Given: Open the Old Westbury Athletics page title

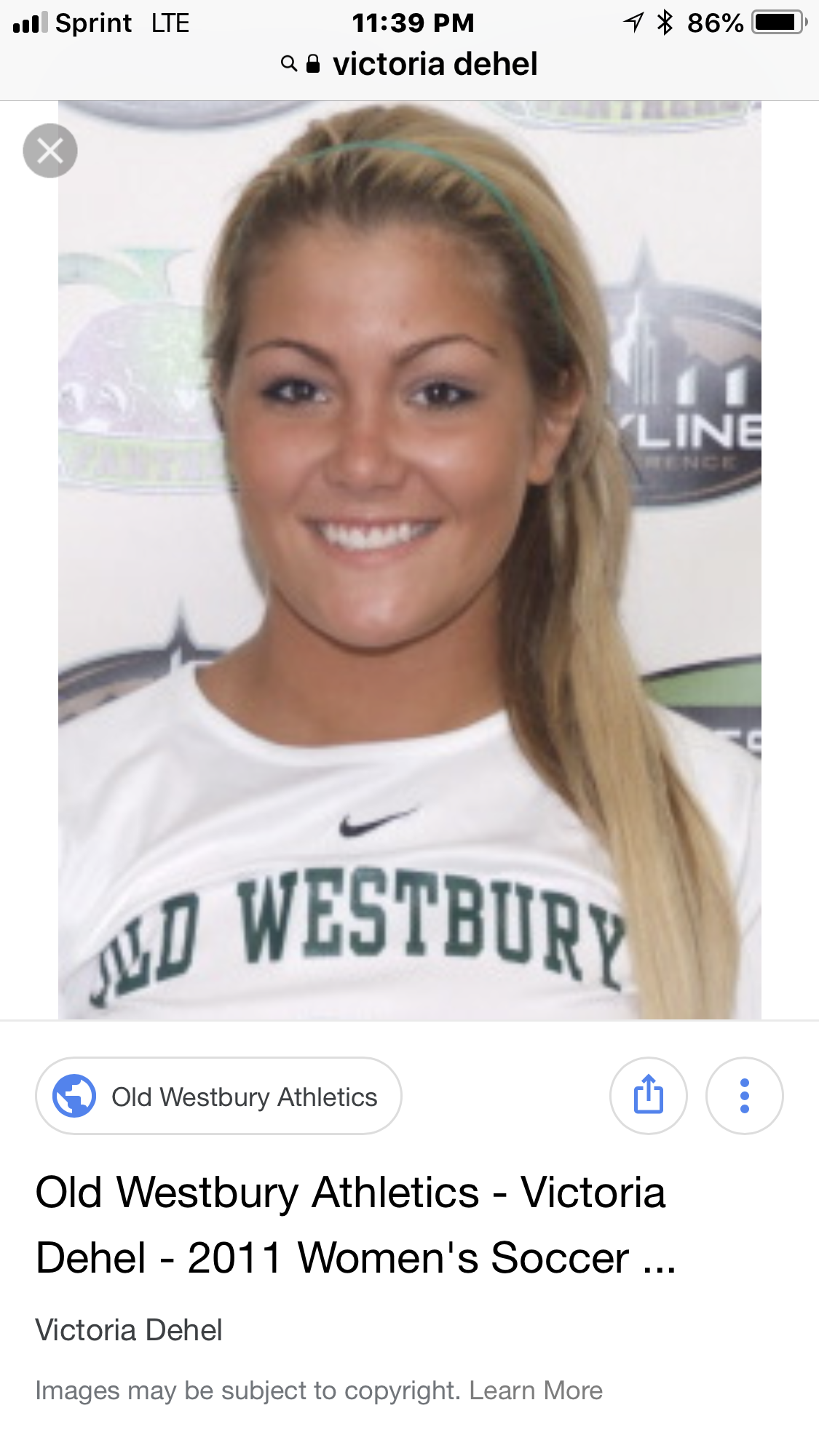Looking at the screenshot, I should (355, 1225).
